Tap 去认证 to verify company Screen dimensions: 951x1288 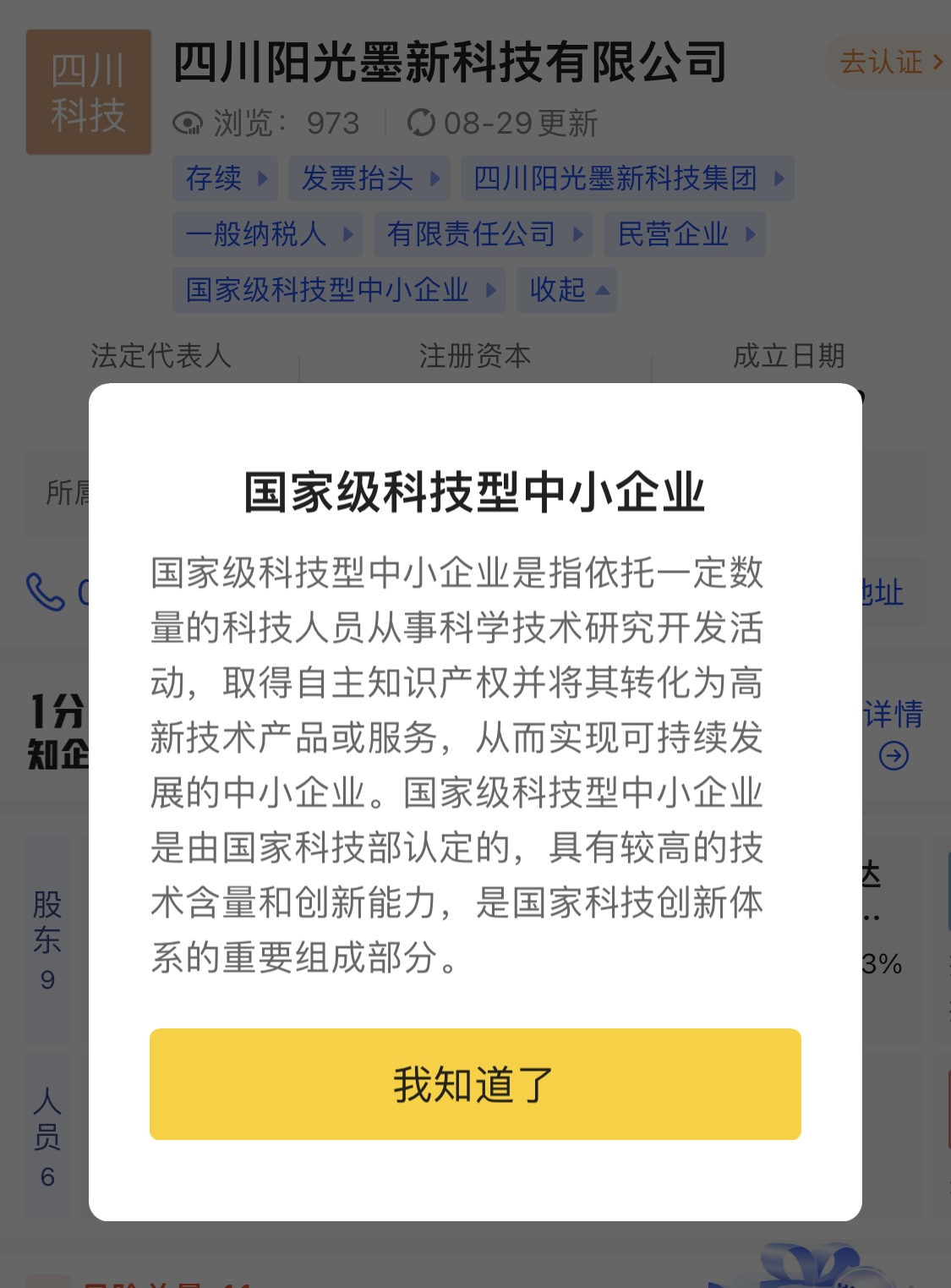click(889, 62)
